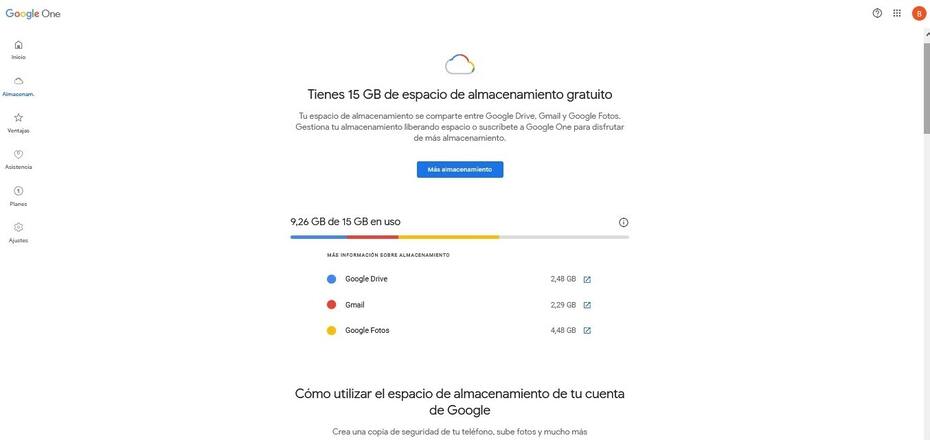
Task: Open Google Drive storage external link
Action: (587, 279)
